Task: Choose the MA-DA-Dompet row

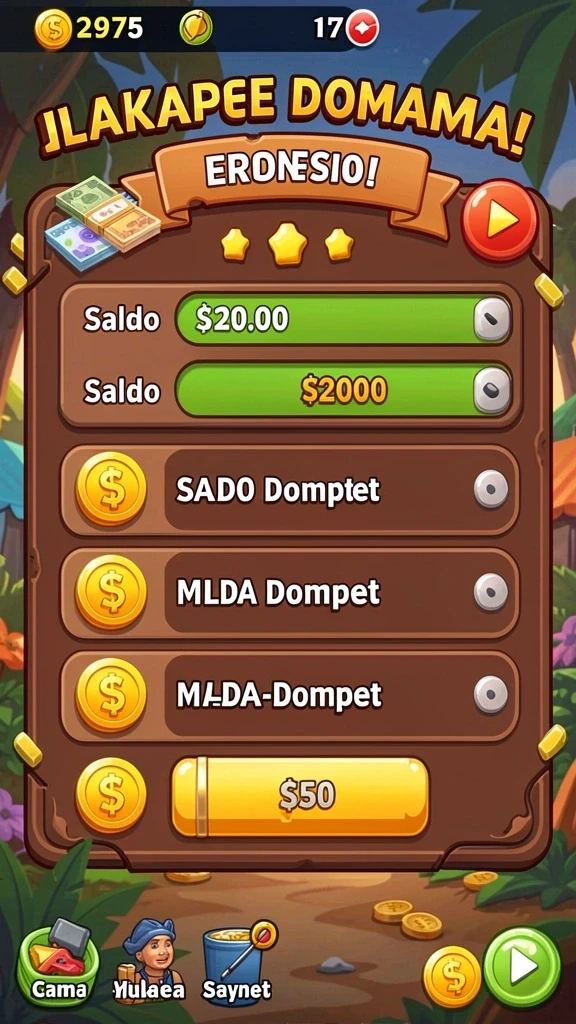Action: coord(290,695)
